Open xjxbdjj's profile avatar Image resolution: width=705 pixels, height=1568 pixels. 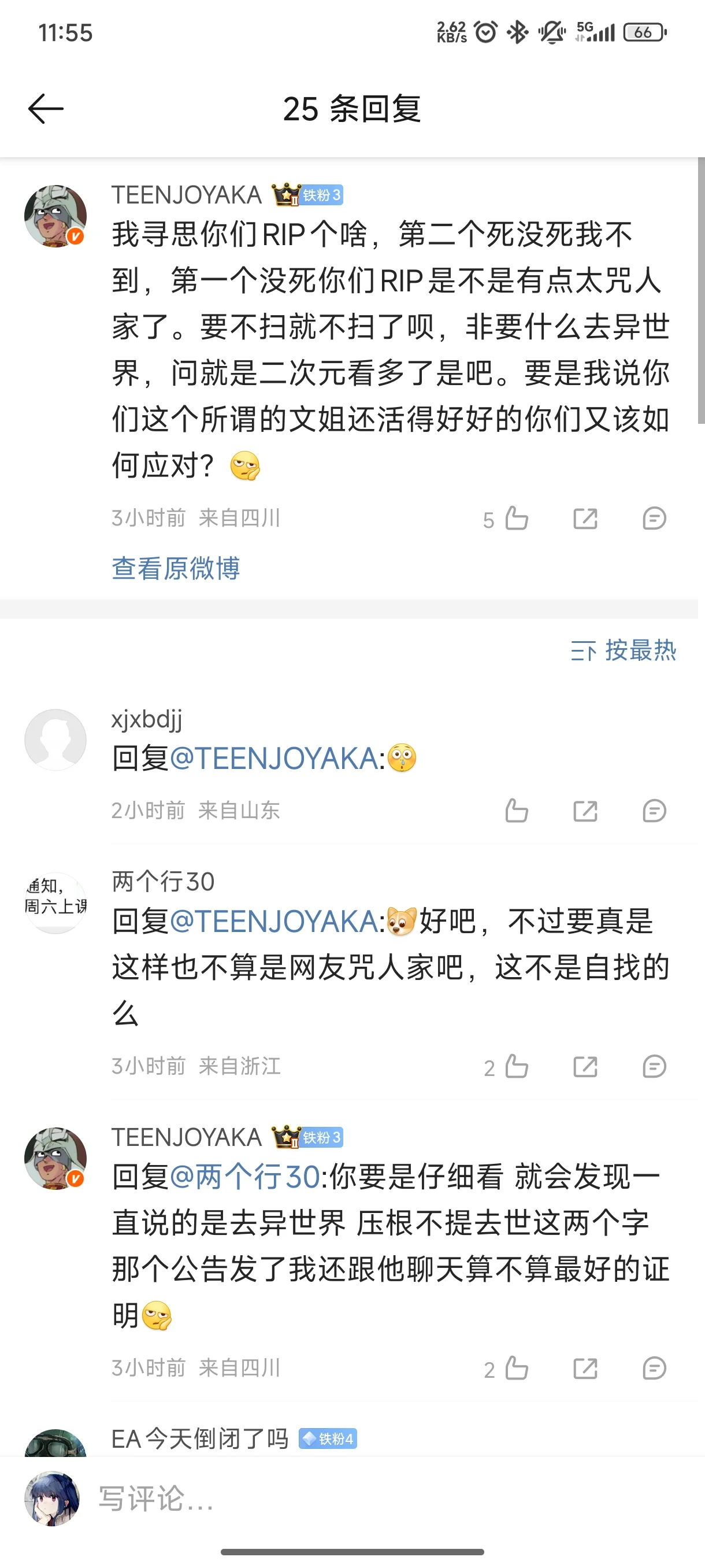55,739
